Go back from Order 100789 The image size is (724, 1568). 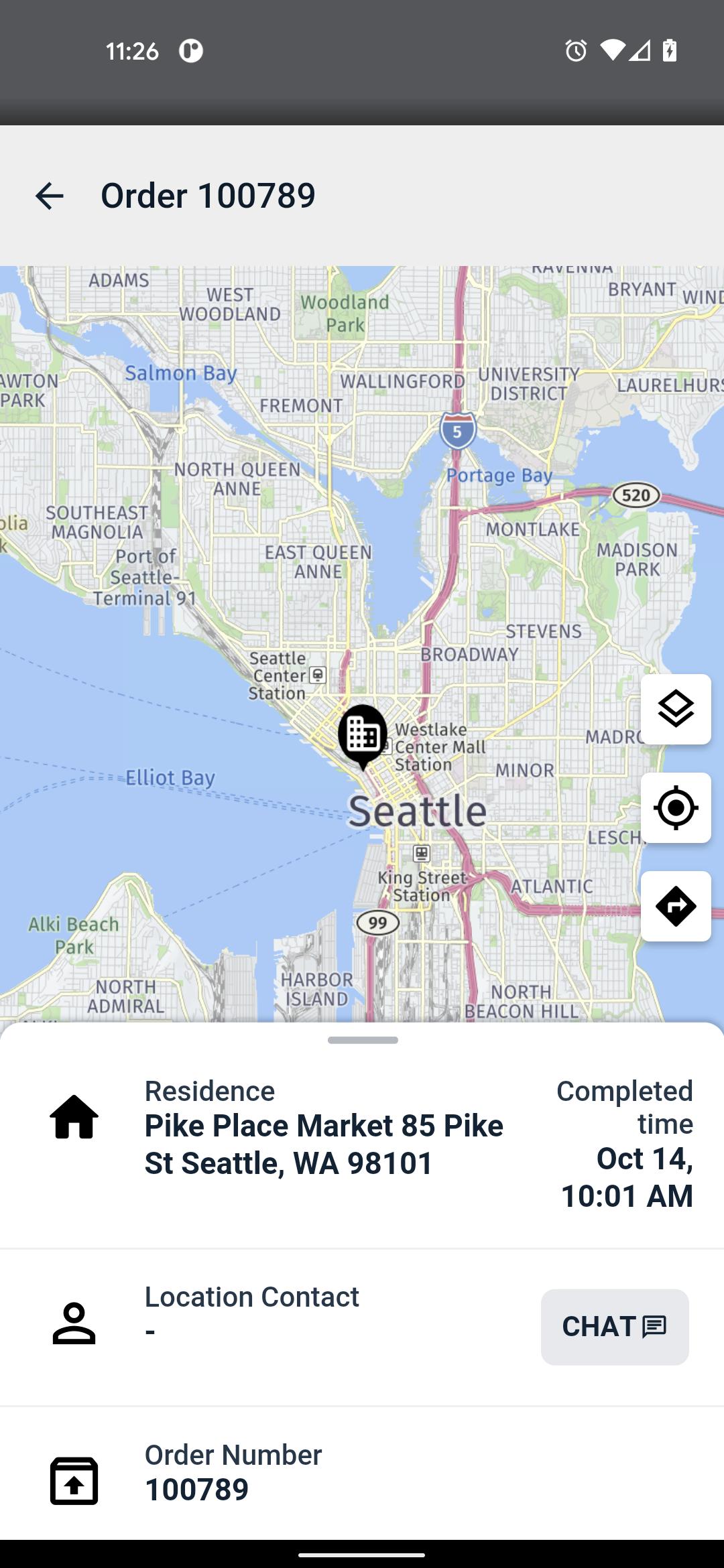point(49,196)
